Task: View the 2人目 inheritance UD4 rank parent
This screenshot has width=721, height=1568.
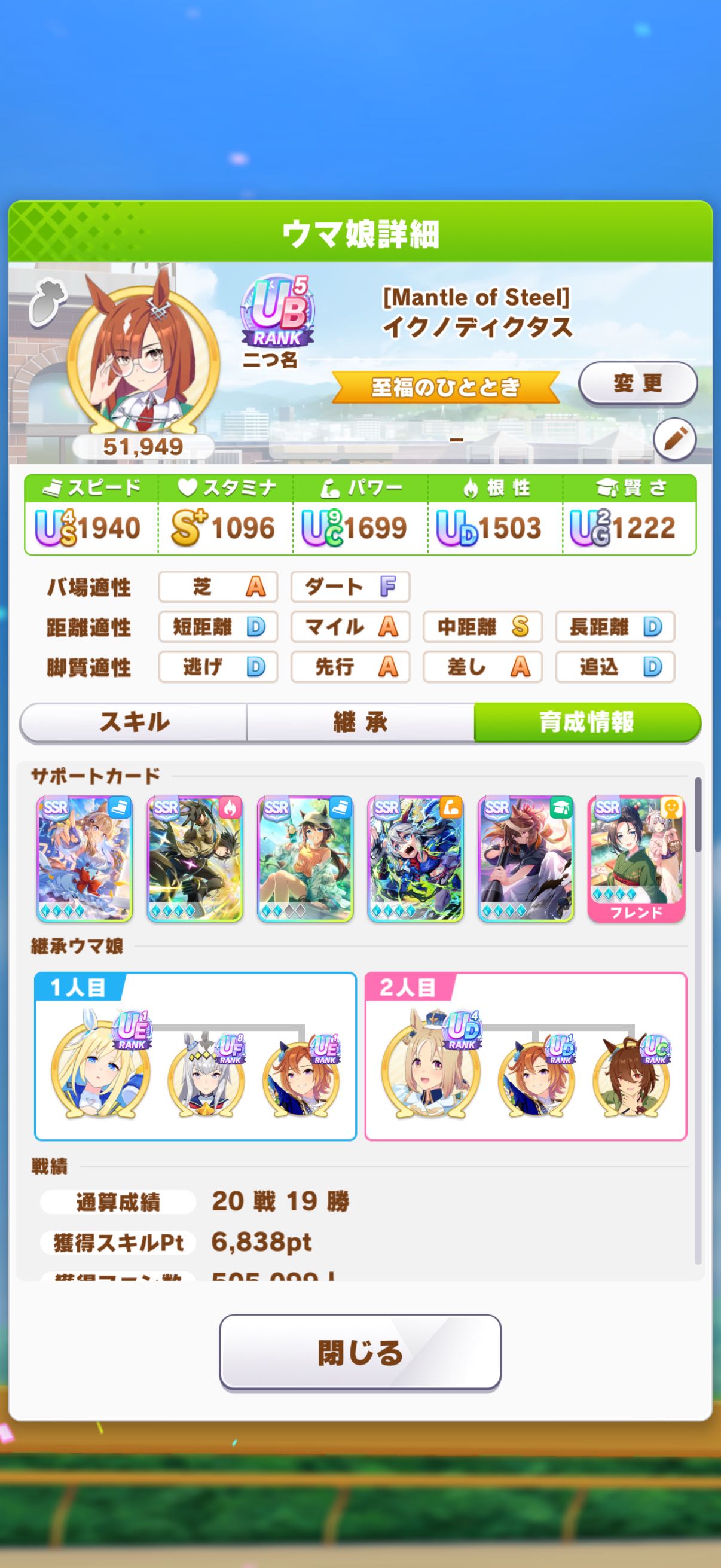Action: 431,1070
